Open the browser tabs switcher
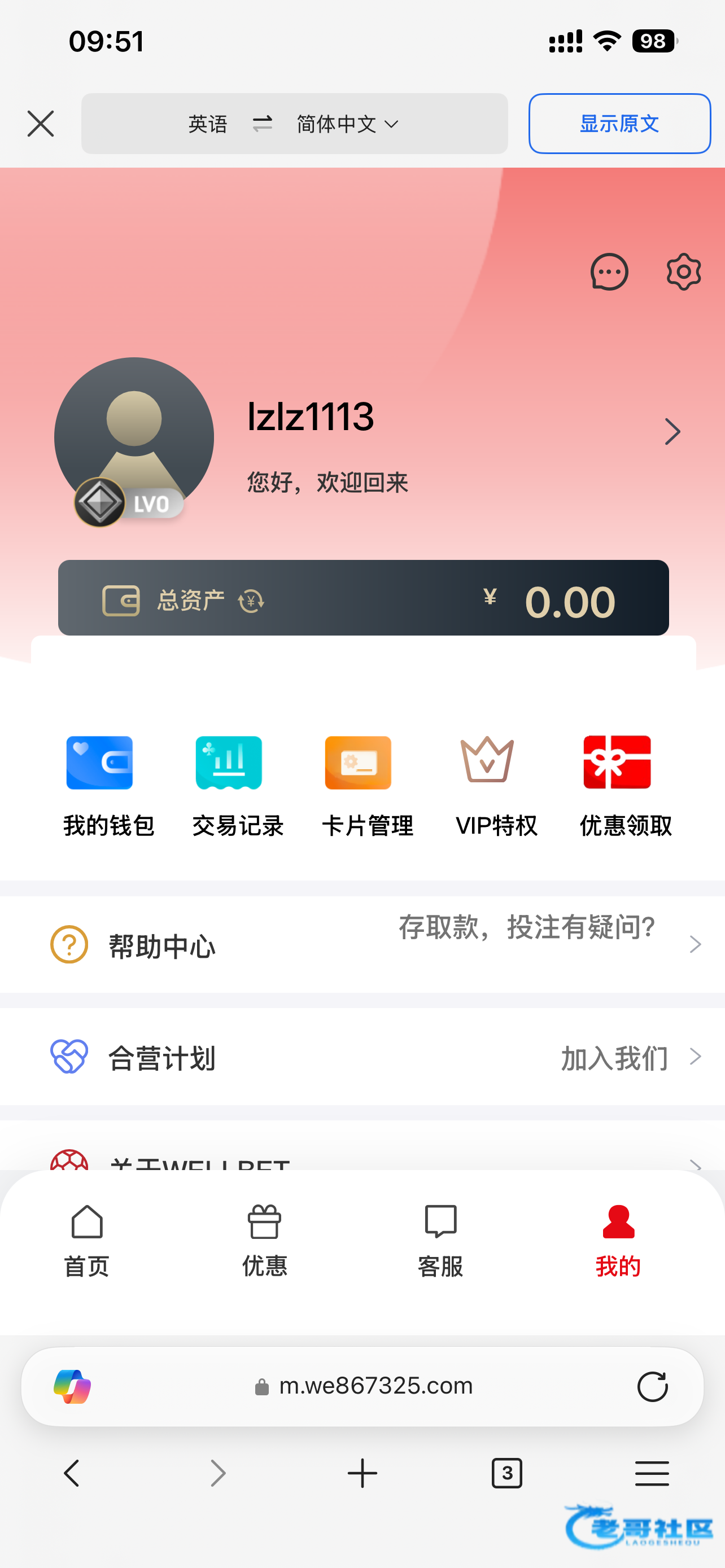The image size is (725, 1568). [506, 1474]
